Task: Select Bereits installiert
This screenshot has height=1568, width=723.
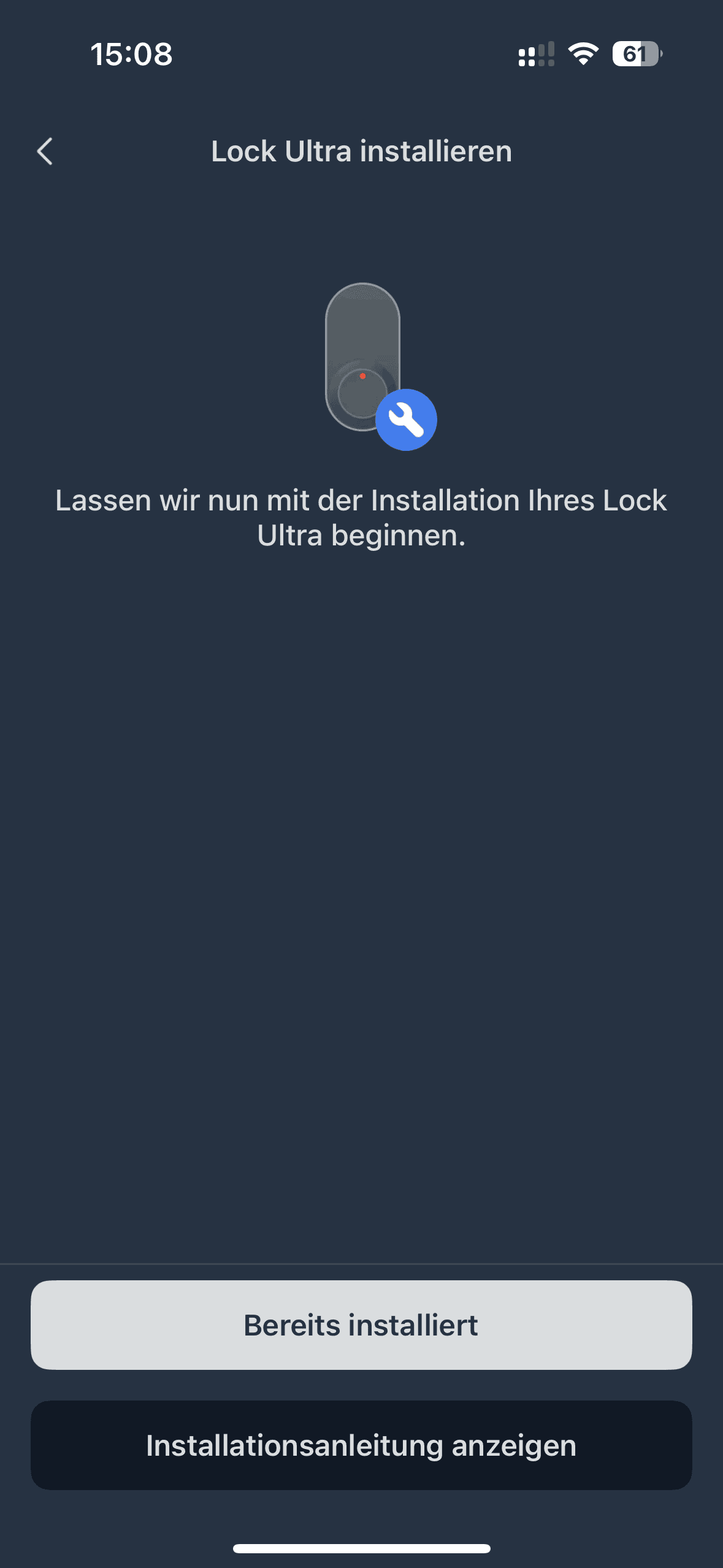Action: (x=361, y=1325)
